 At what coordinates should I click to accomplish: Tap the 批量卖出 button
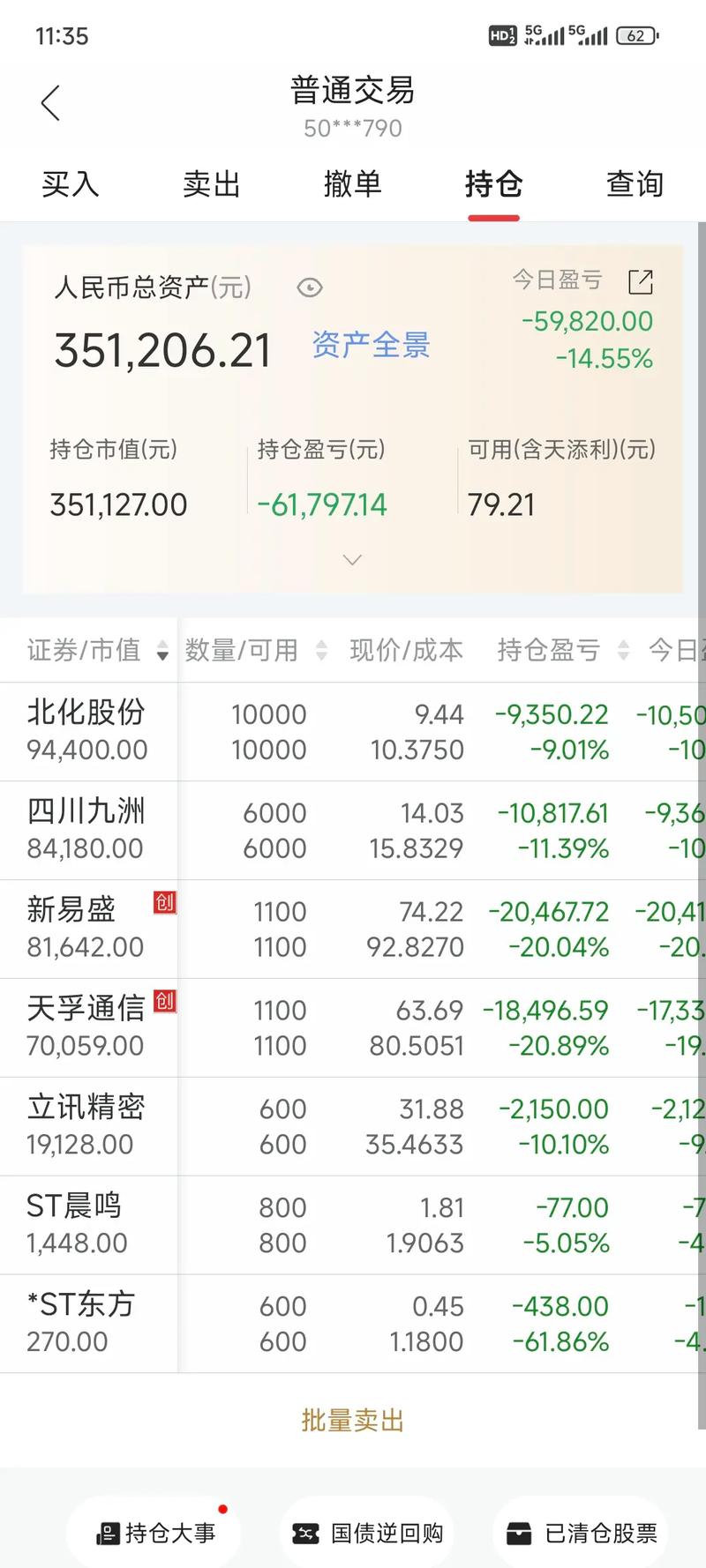(x=352, y=1420)
